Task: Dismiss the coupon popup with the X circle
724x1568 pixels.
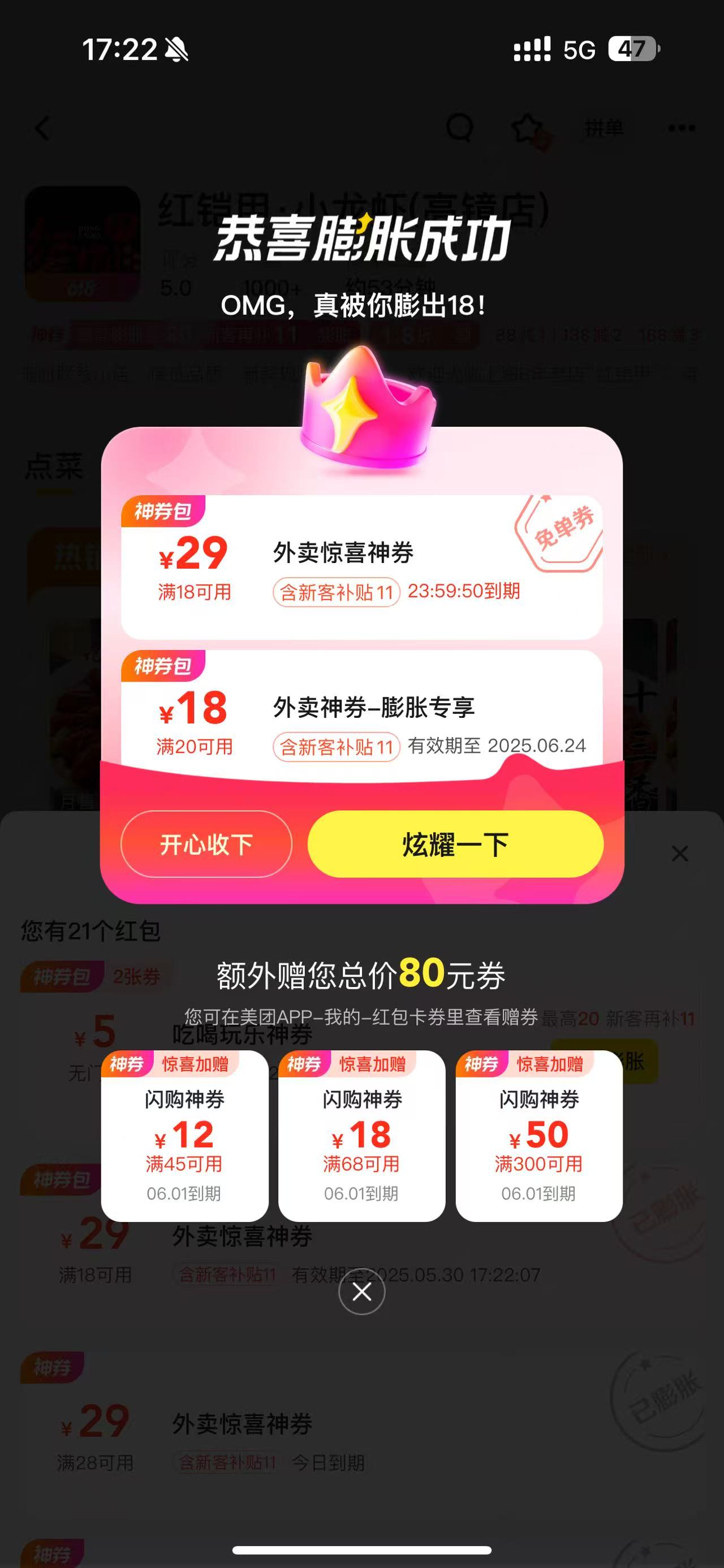Action: 361,1292
